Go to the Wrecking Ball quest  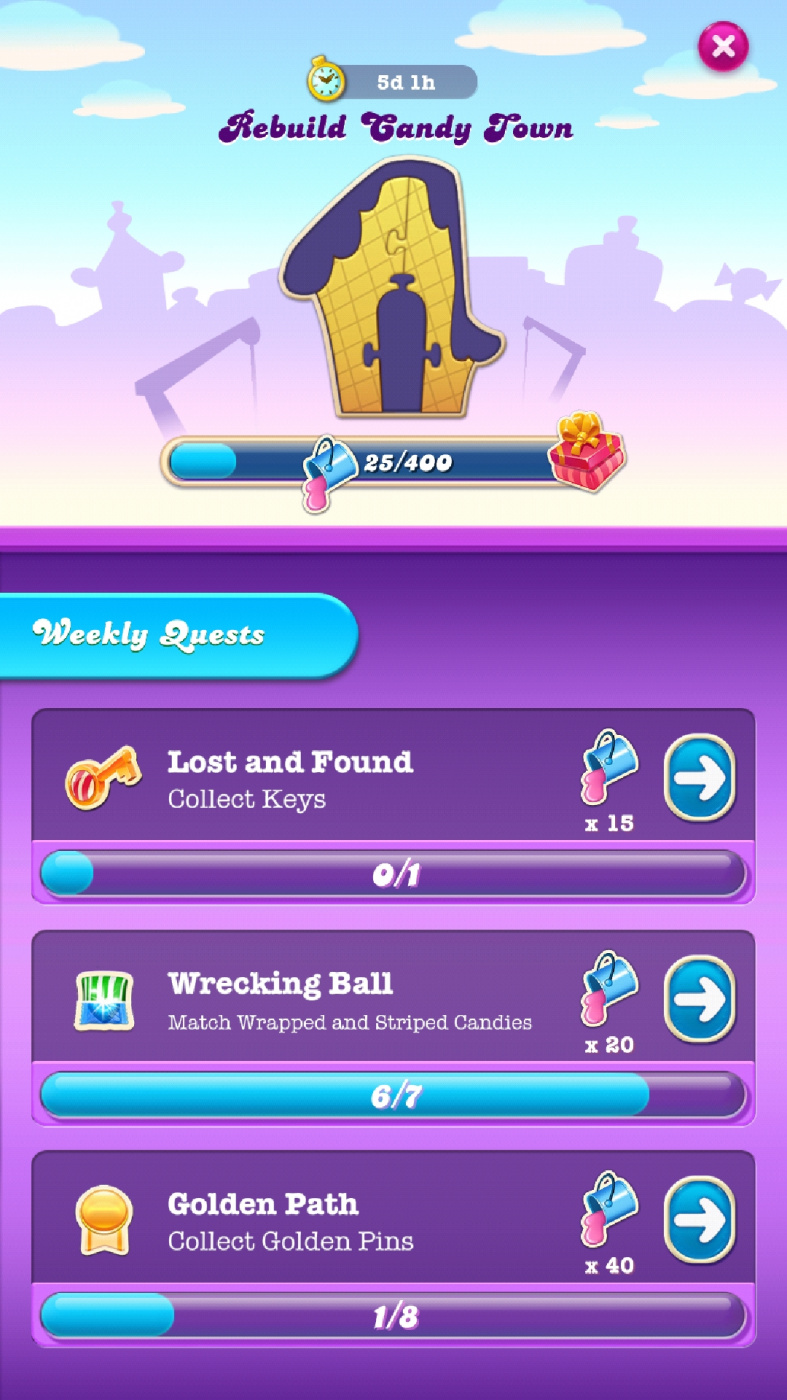tap(699, 999)
